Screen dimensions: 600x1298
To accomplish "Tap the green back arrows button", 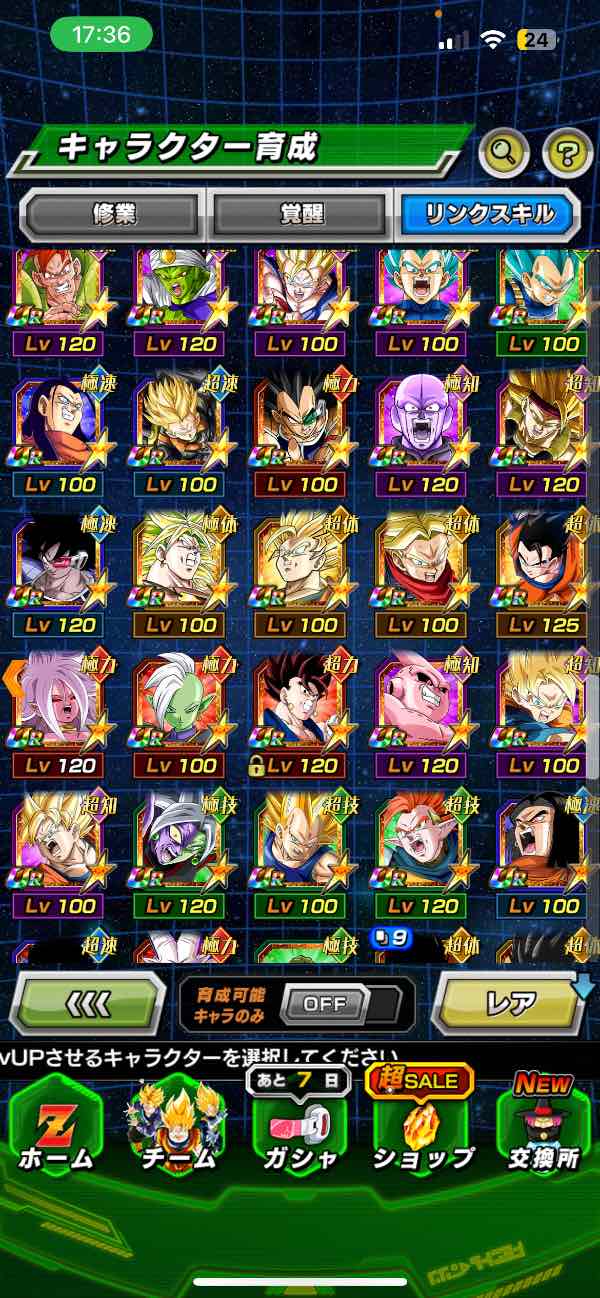I will [x=86, y=1002].
